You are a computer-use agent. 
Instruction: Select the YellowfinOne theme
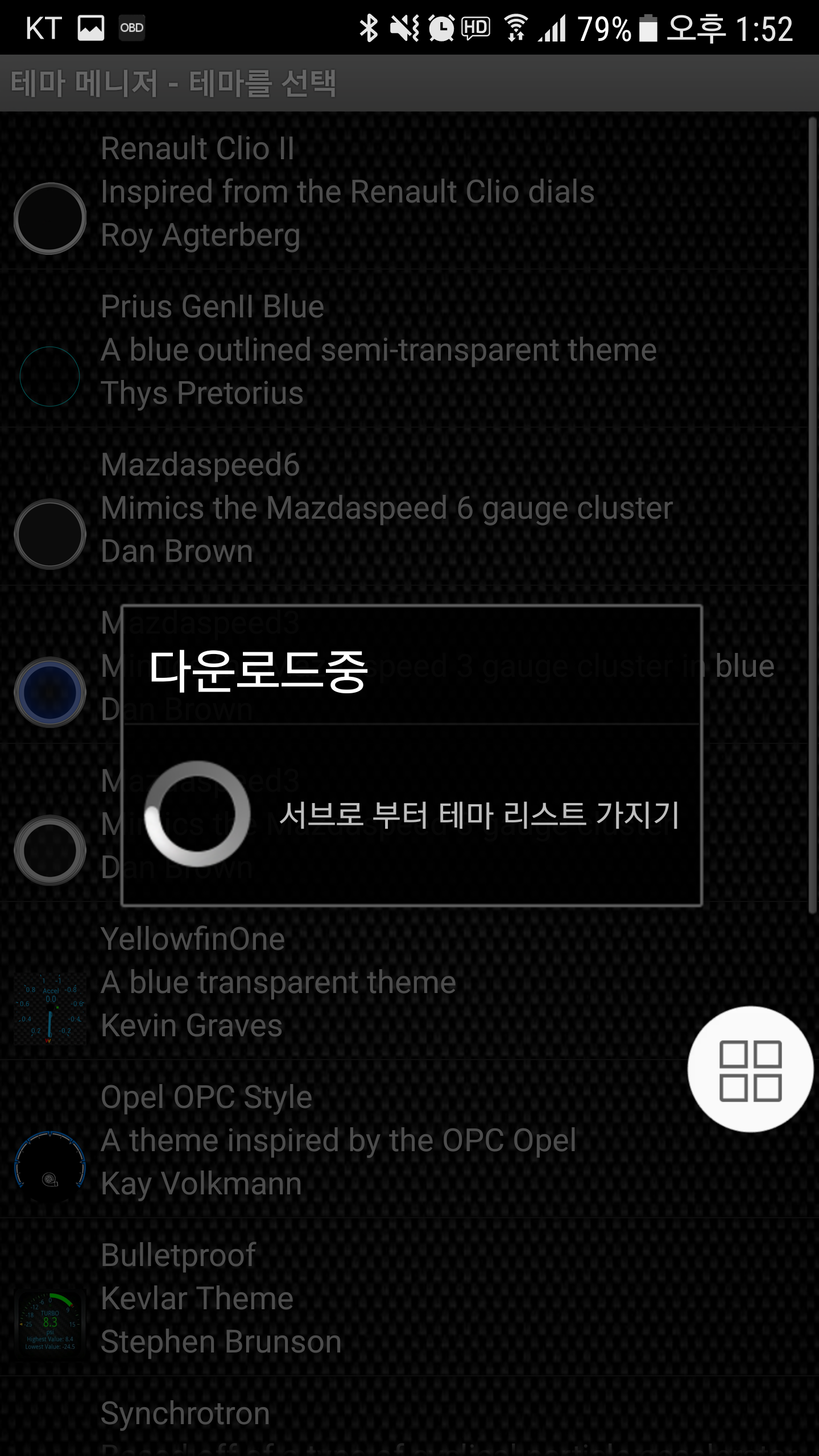tap(279, 982)
